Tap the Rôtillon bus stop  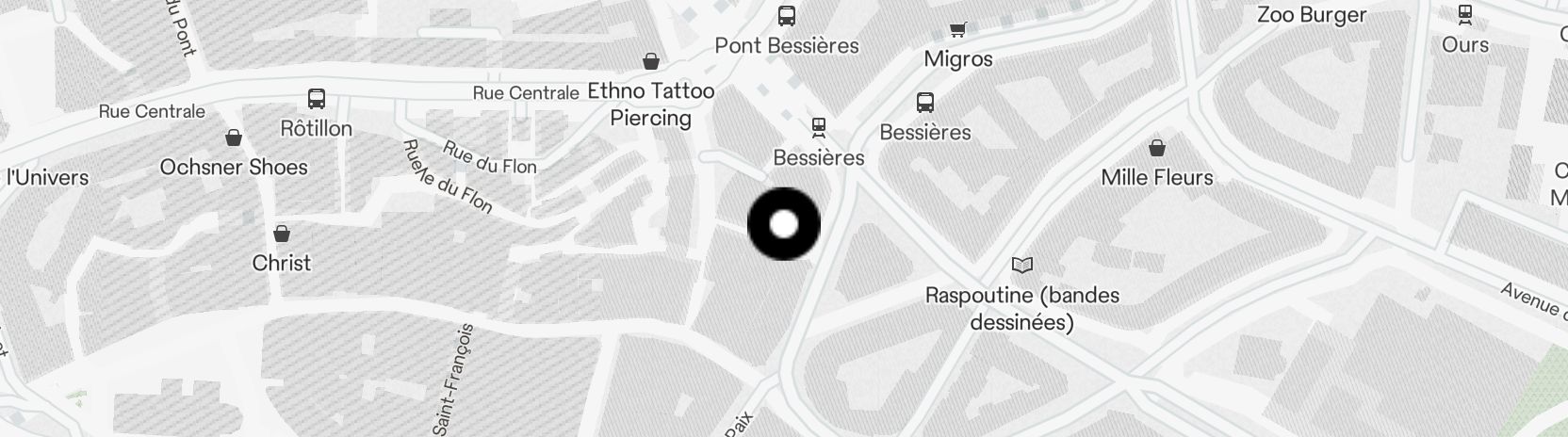[317, 99]
